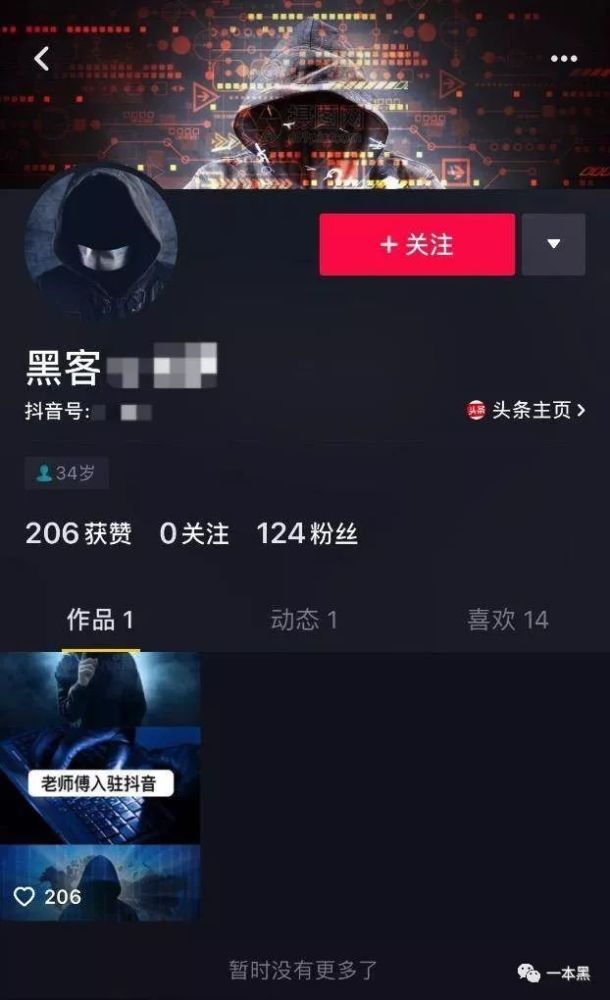610x1000 pixels.
Task: Open the video titled 老师傅入驻抖音
Action: (100, 786)
